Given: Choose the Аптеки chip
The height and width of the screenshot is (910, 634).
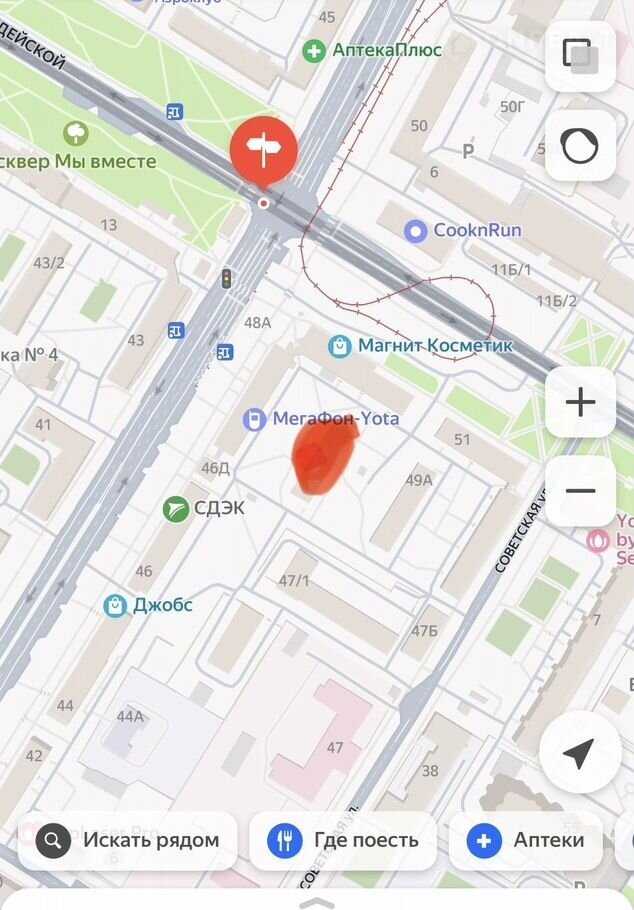Looking at the screenshot, I should [x=529, y=840].
